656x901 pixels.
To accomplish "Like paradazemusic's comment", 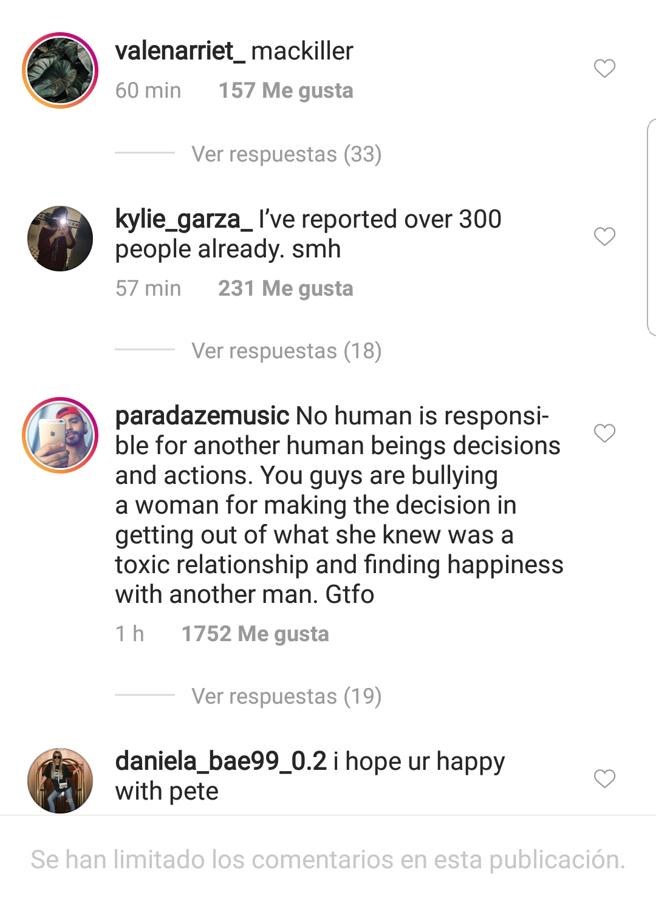I will pos(604,433).
